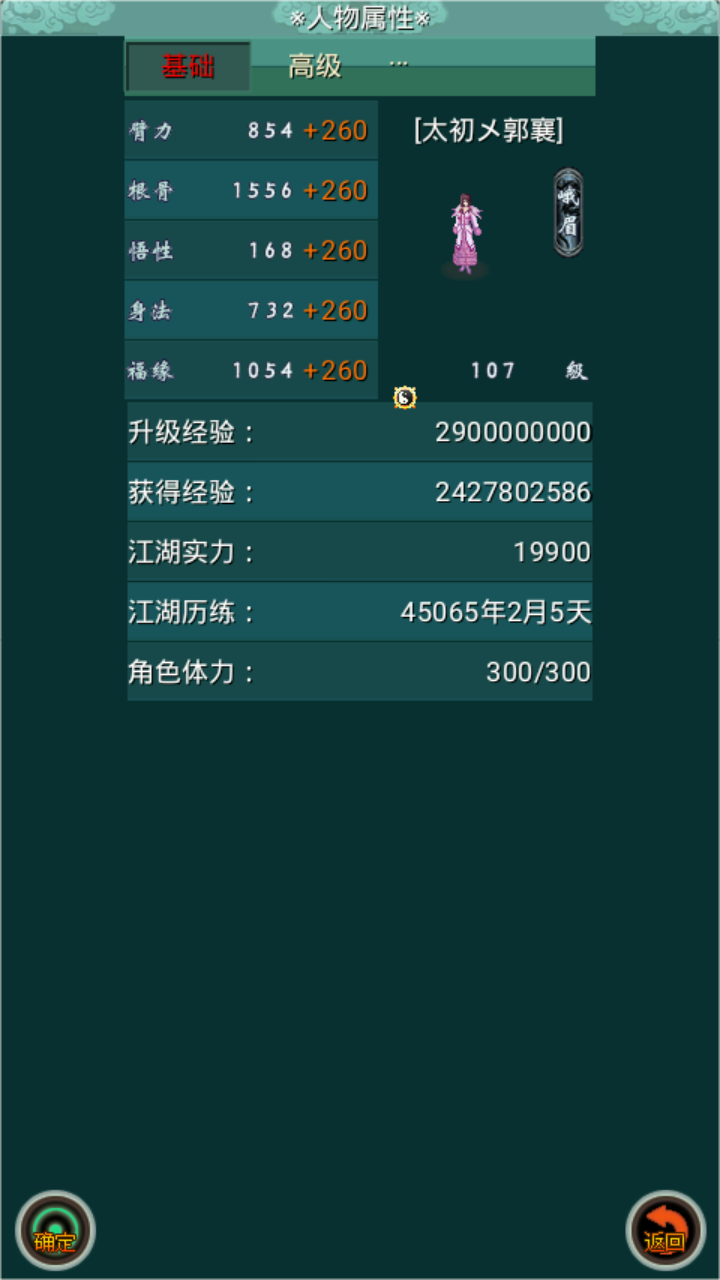This screenshot has width=720, height=1280.
Task: Open the ··· more tab
Action: click(x=398, y=64)
